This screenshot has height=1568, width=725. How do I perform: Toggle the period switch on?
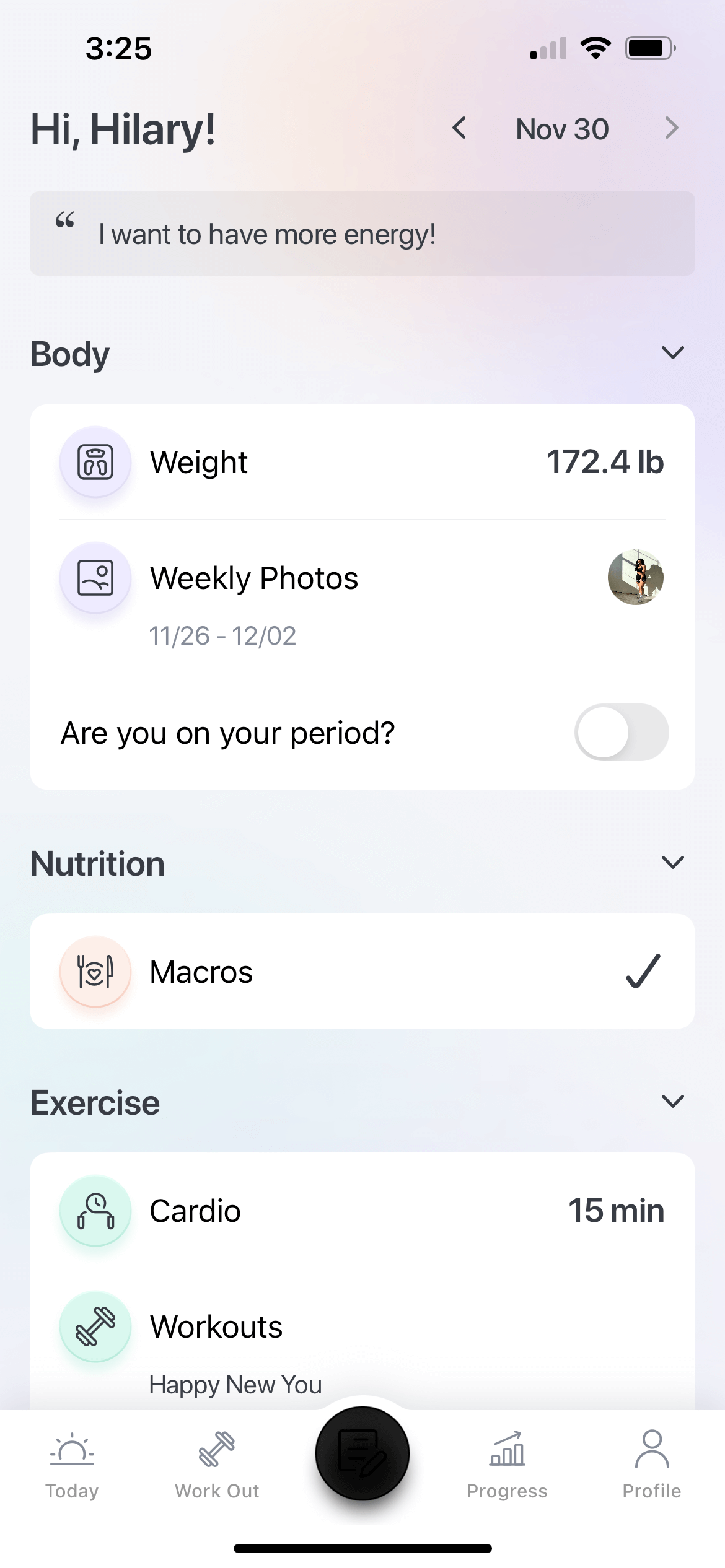coord(621,732)
